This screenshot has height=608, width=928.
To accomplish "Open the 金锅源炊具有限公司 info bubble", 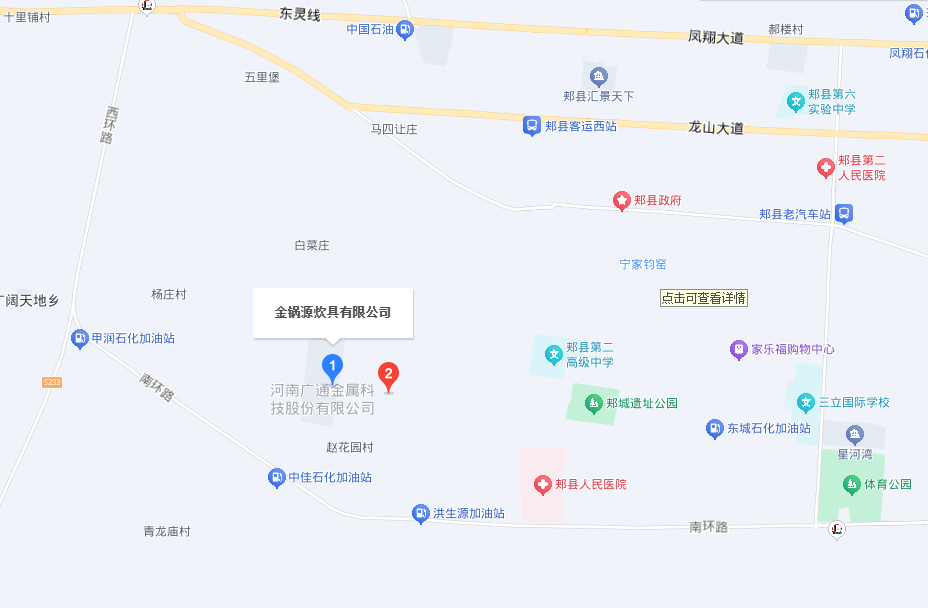I will click(333, 312).
